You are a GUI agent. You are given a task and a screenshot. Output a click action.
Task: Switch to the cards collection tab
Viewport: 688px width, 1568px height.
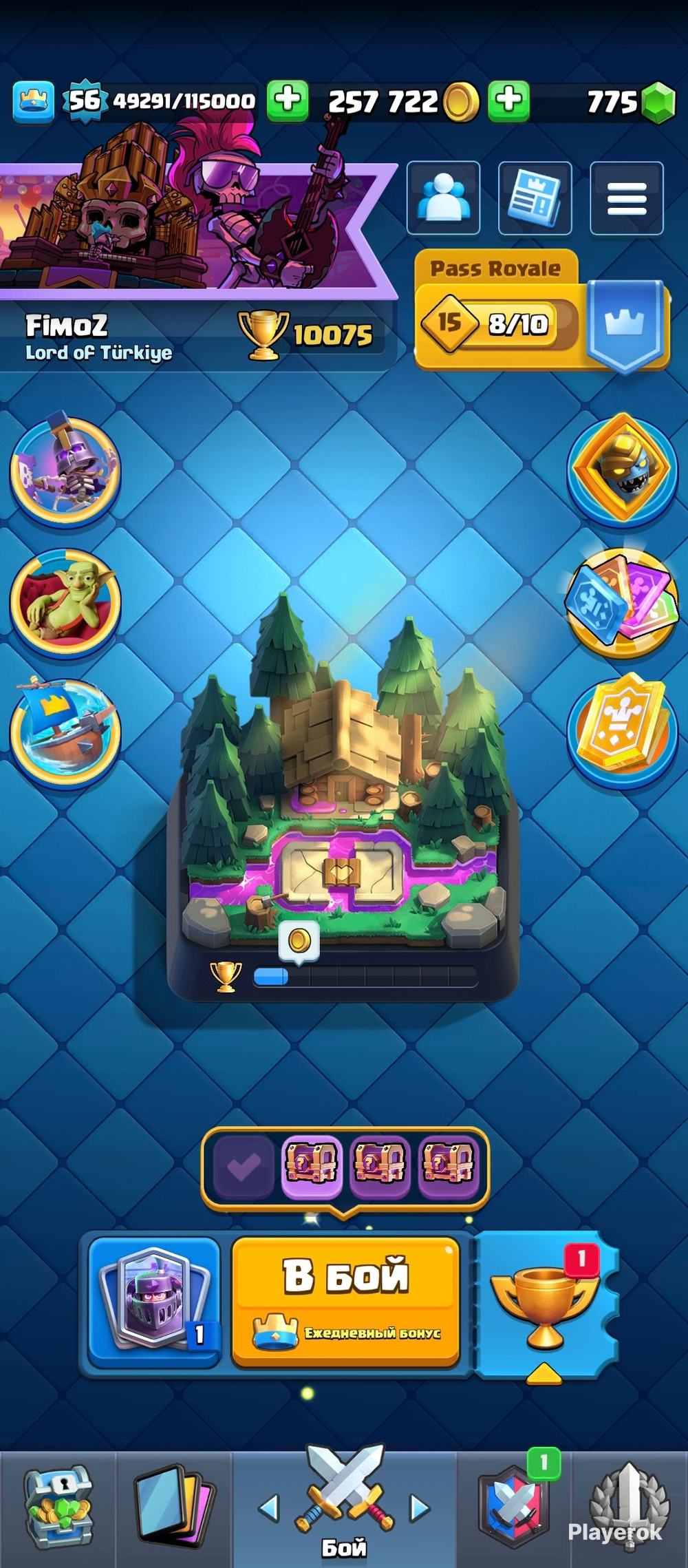tap(173, 1507)
